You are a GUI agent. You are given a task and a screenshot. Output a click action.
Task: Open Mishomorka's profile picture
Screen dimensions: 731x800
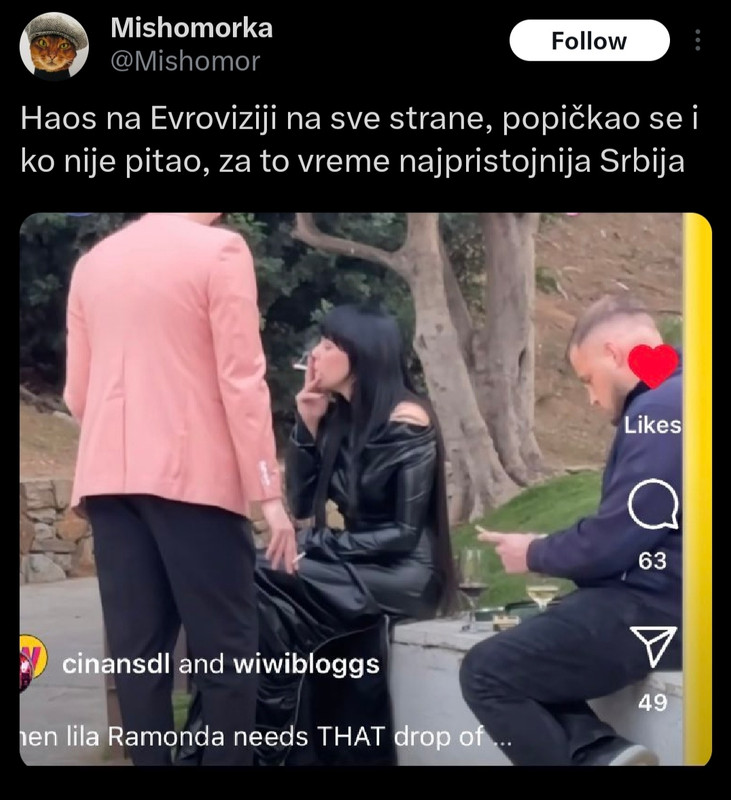[54, 46]
